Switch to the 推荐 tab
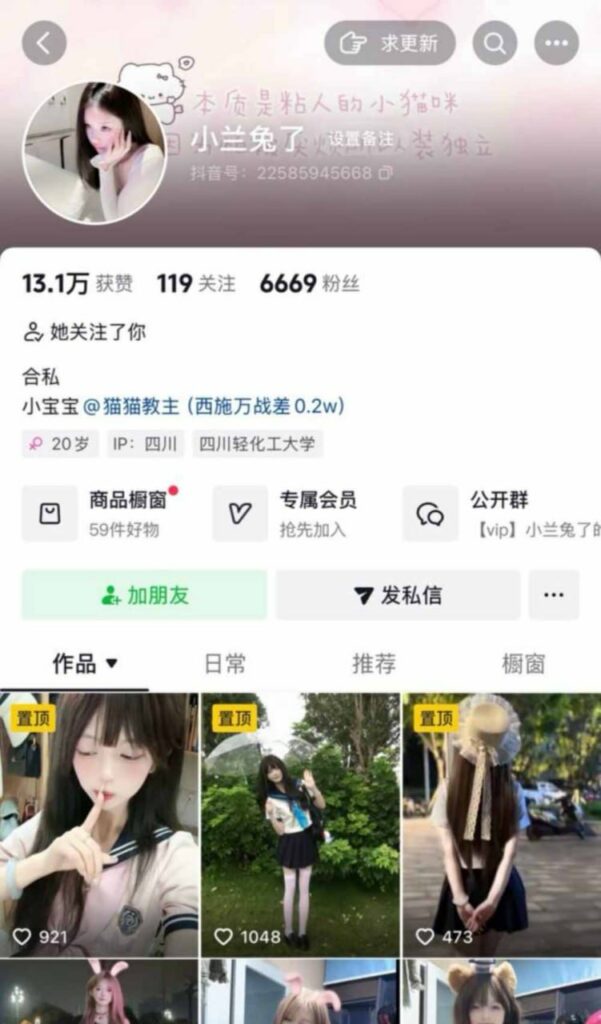601x1024 pixels. (x=374, y=663)
